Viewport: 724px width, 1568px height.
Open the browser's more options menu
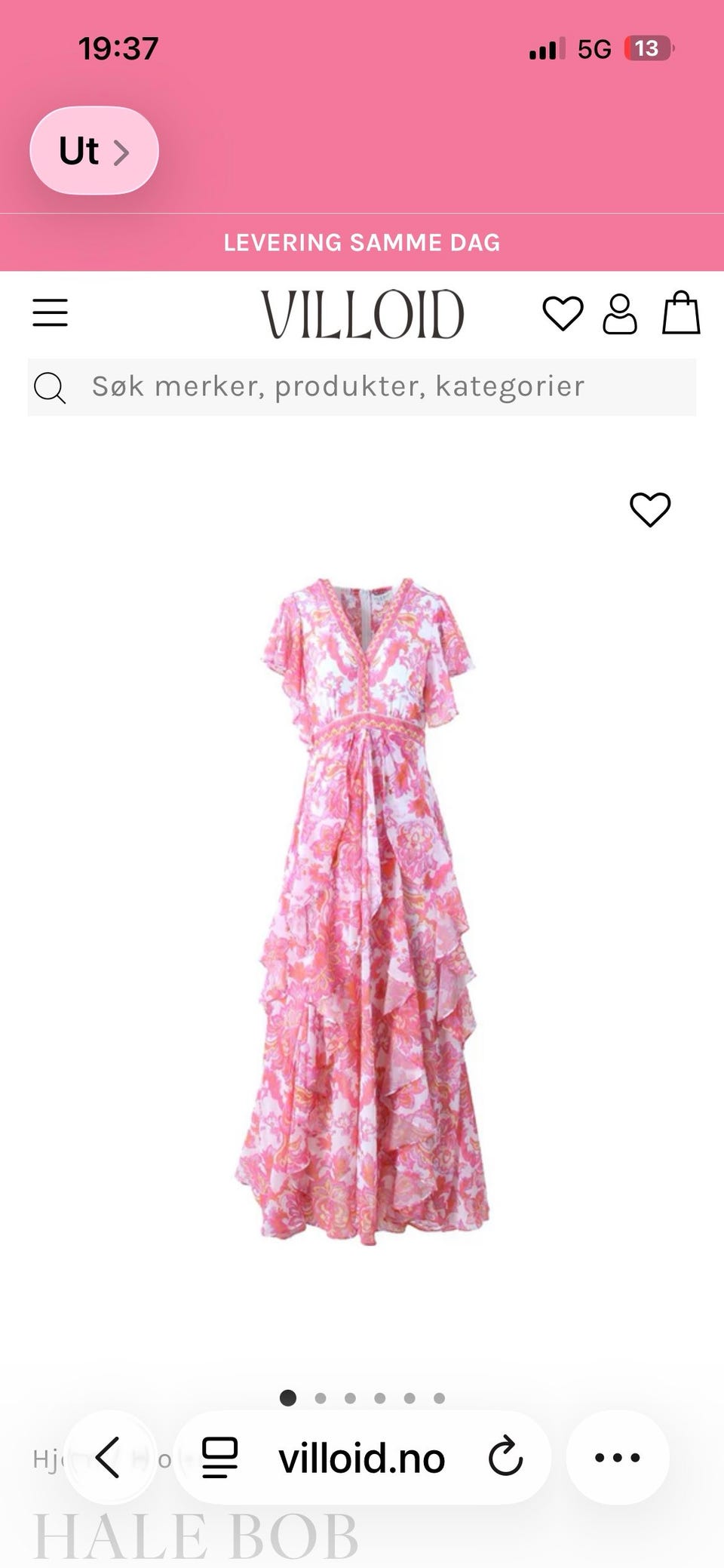(x=618, y=1457)
